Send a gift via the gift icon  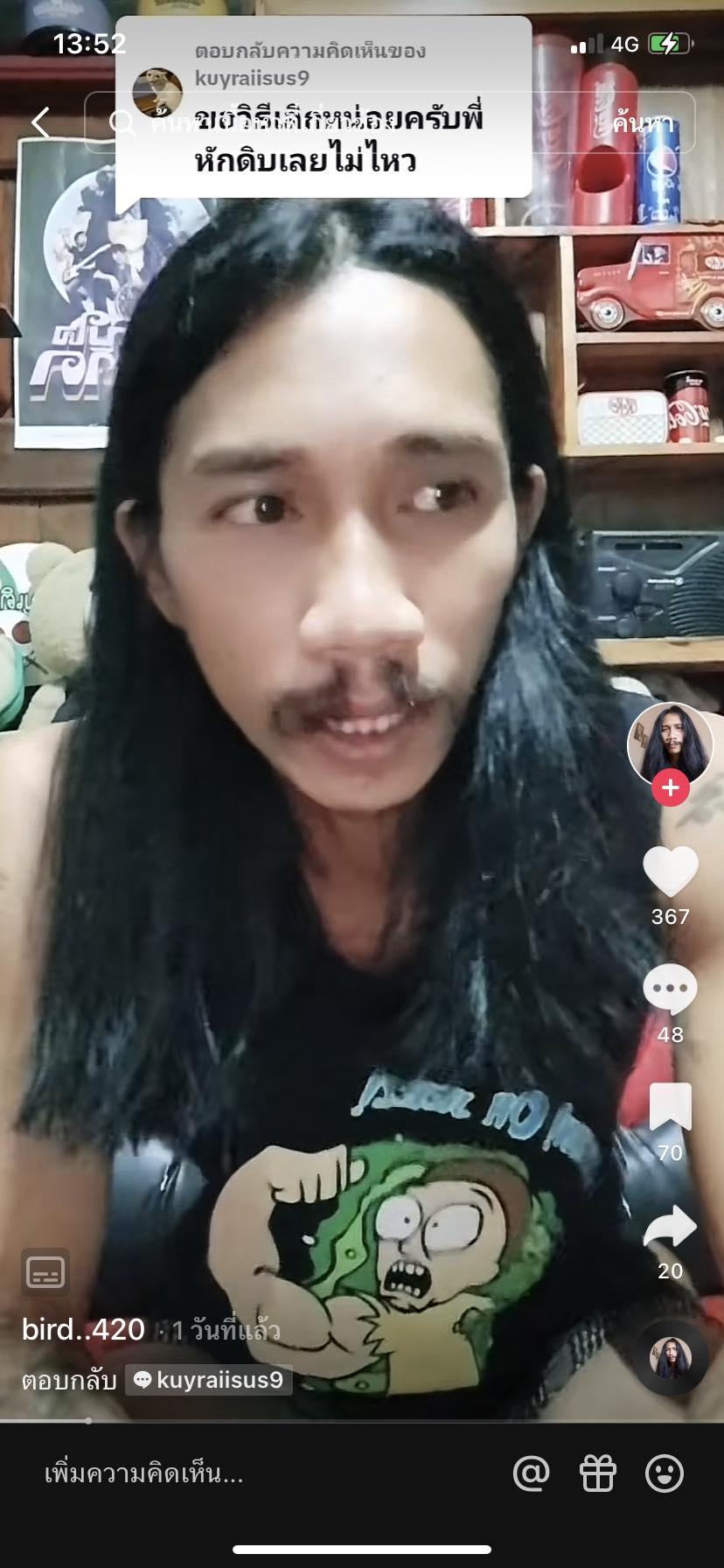pyautogui.click(x=598, y=1474)
